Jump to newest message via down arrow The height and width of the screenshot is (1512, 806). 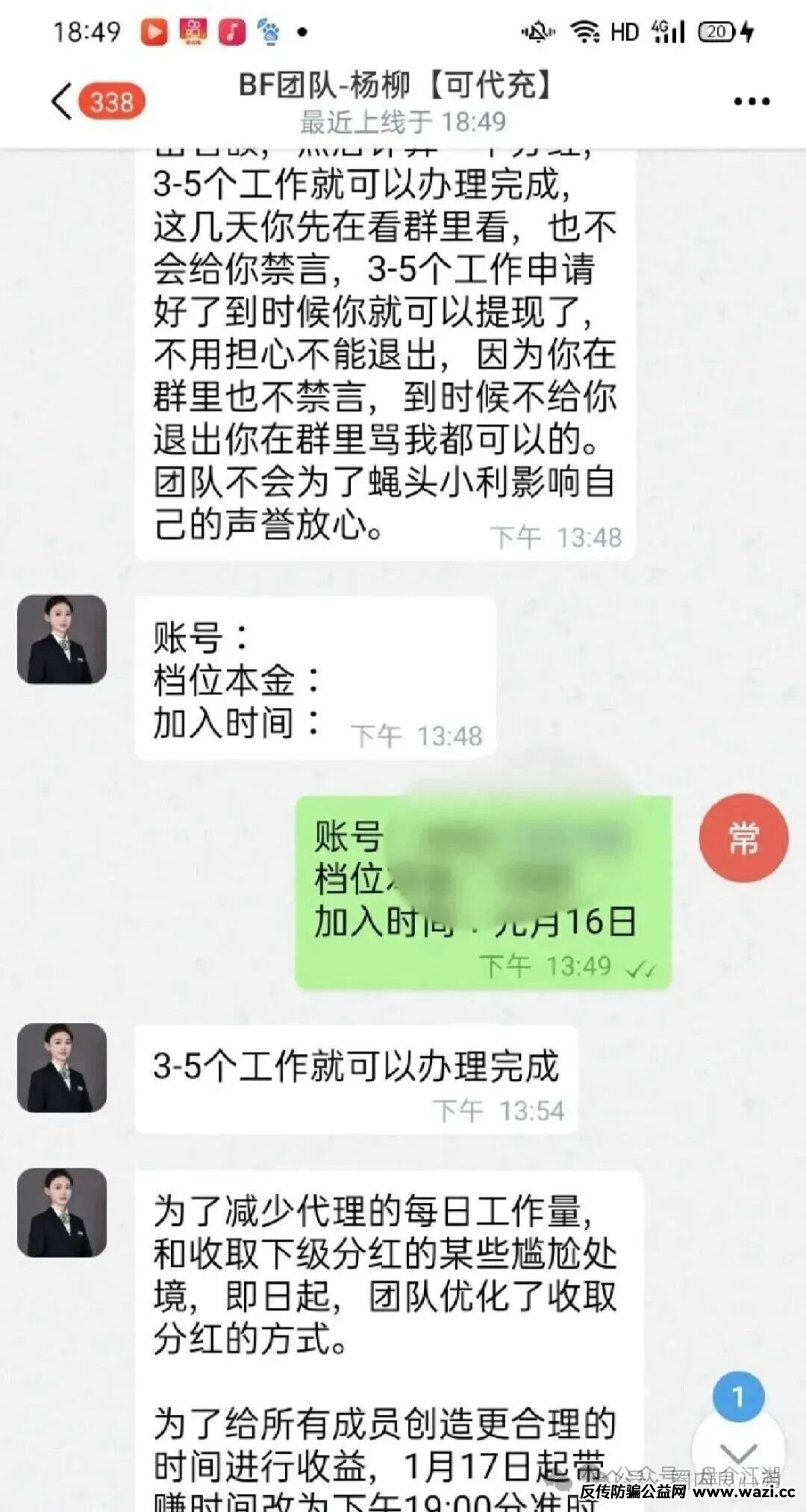[x=737, y=1452]
